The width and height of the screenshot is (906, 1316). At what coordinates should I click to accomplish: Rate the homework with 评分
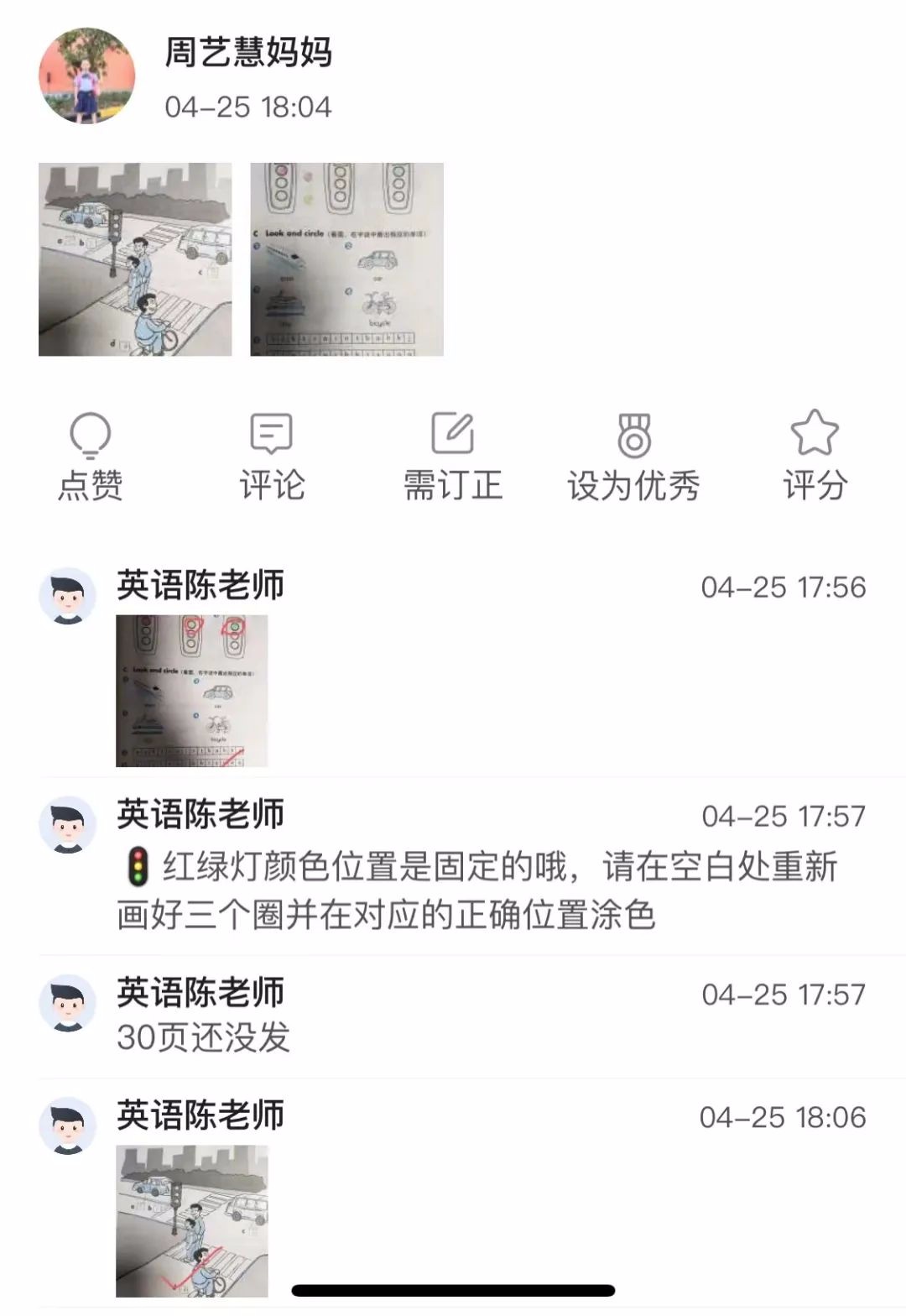(815, 457)
